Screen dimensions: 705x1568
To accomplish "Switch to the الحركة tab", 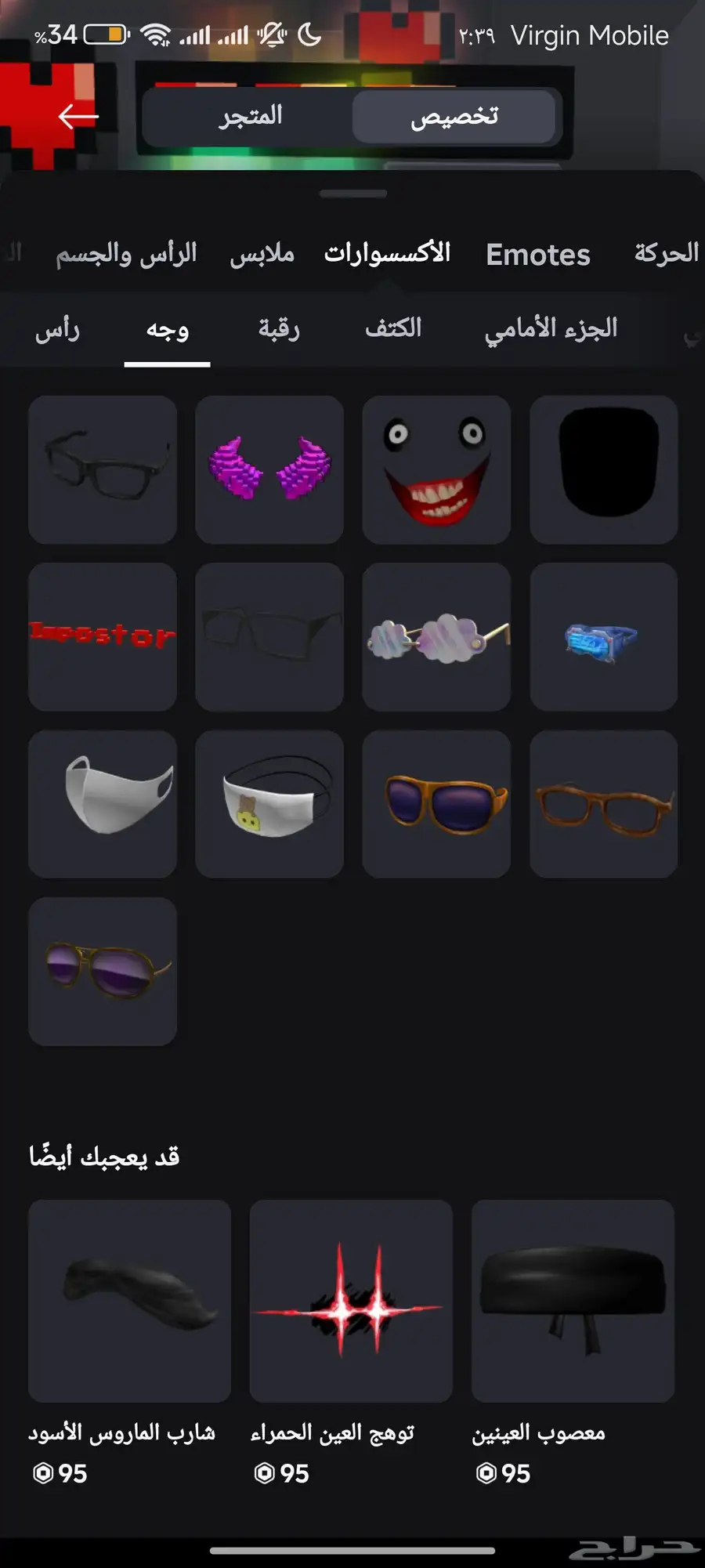I will [x=666, y=253].
